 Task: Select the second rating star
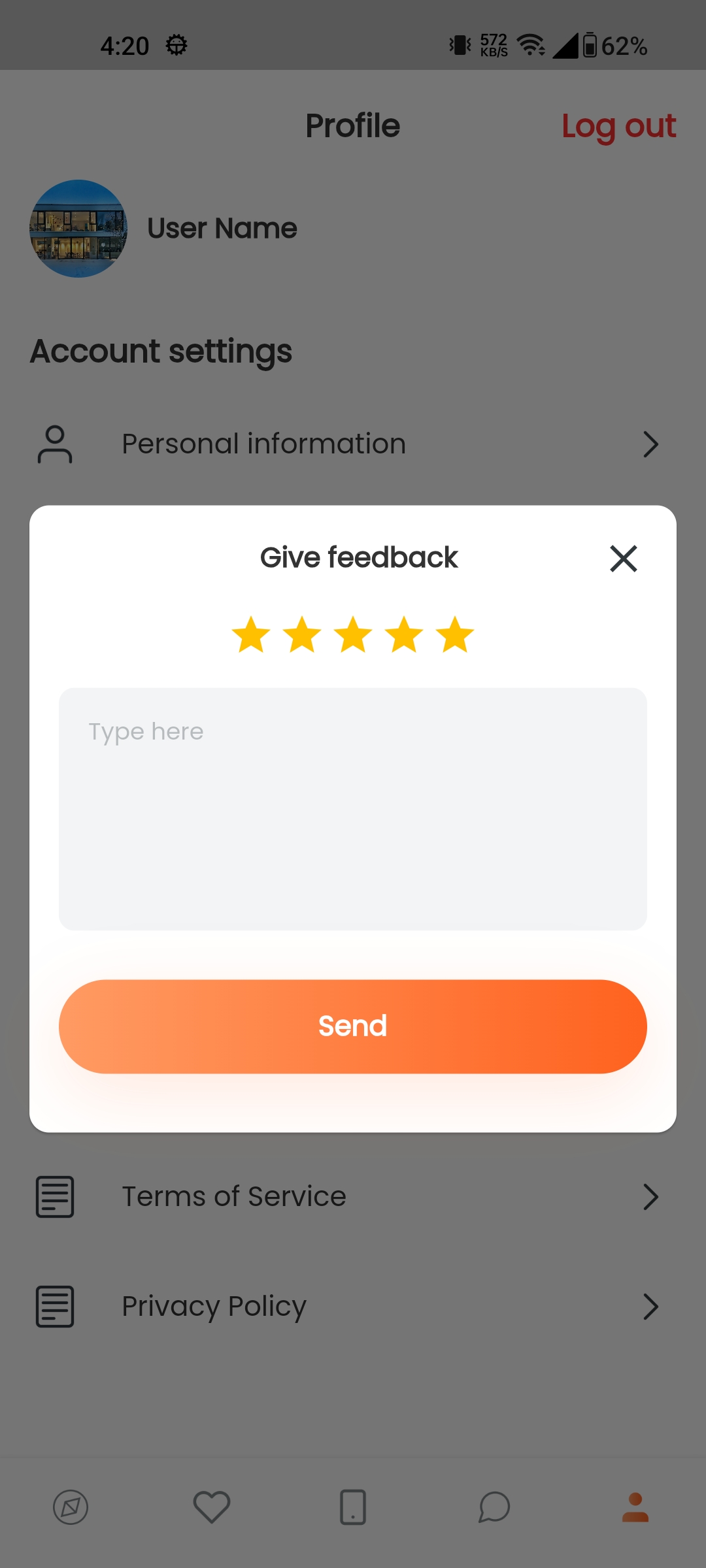click(x=302, y=635)
